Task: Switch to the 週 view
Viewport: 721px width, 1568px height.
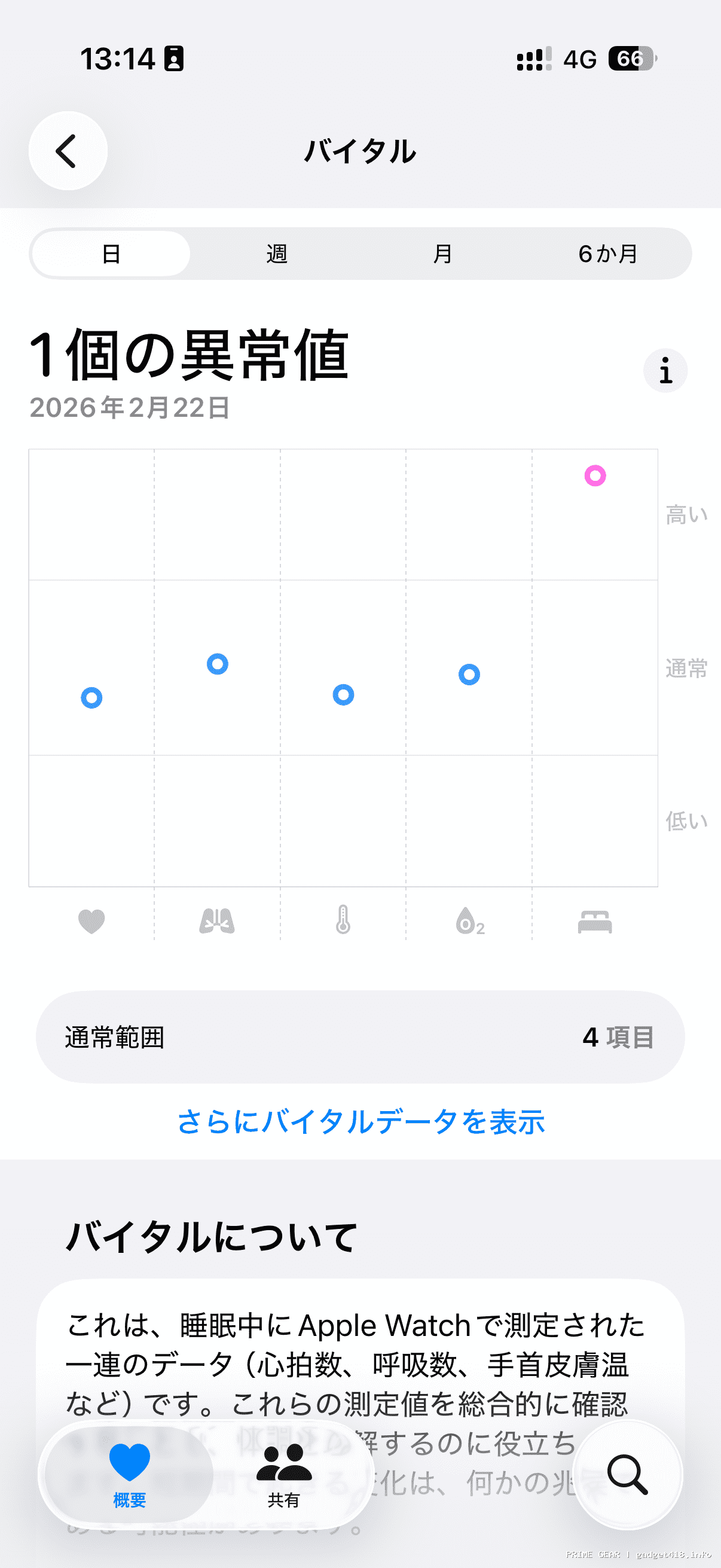Action: click(276, 253)
